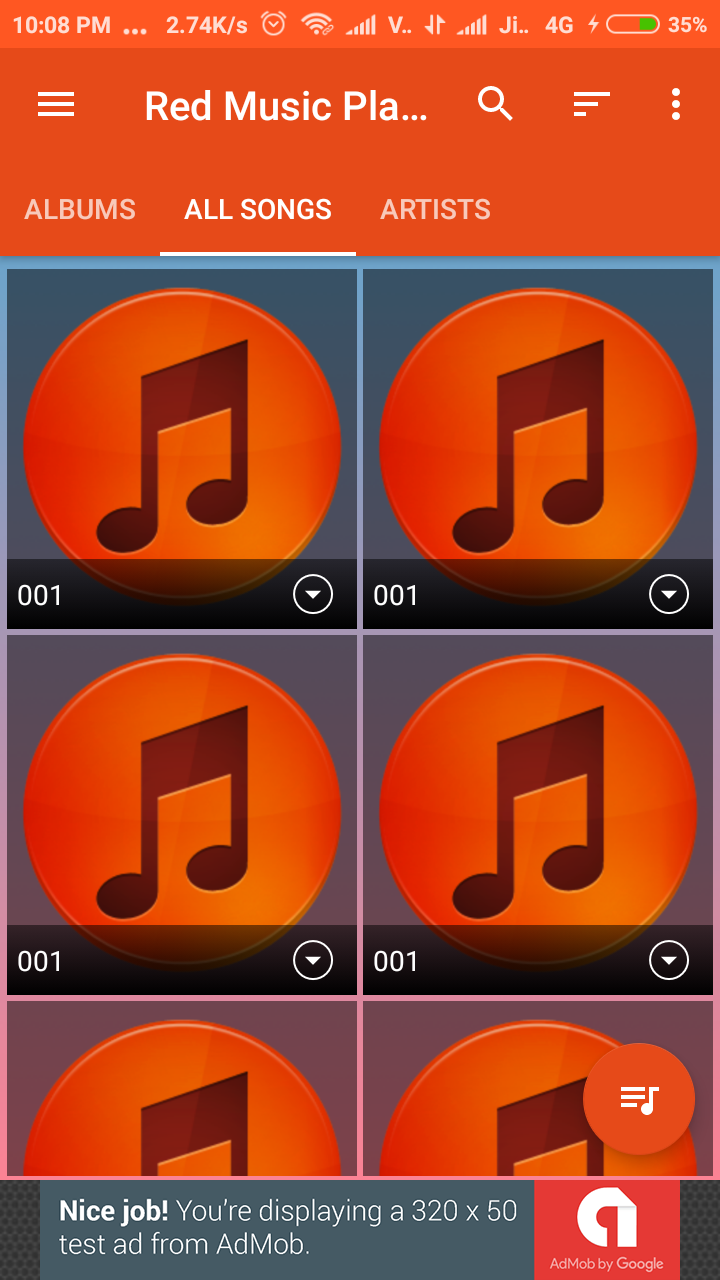Select the ALL SONGS tab
Screen dimensions: 720x1280
[x=257, y=209]
